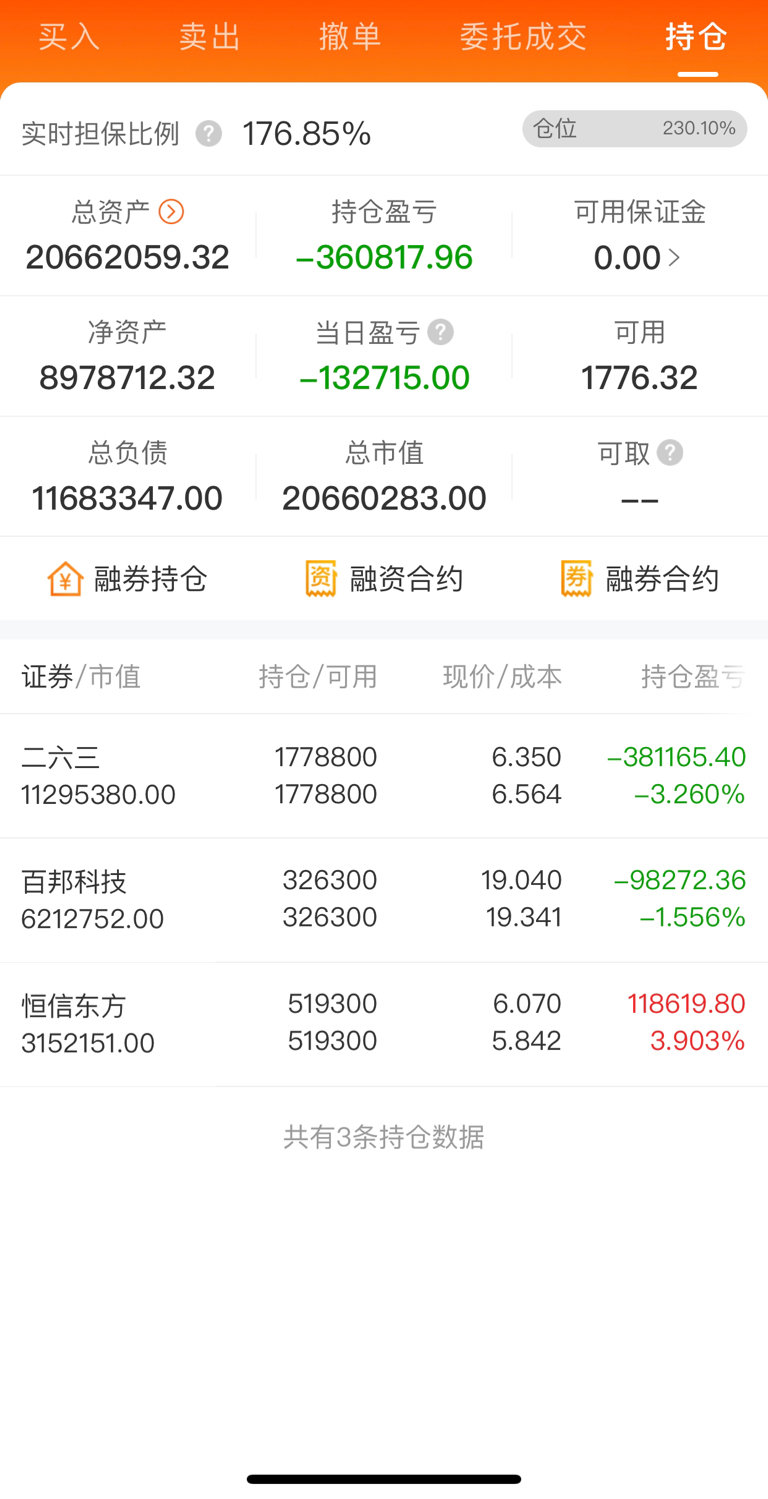
Task: Tap the 仓位 230.10% indicator
Action: pos(634,129)
